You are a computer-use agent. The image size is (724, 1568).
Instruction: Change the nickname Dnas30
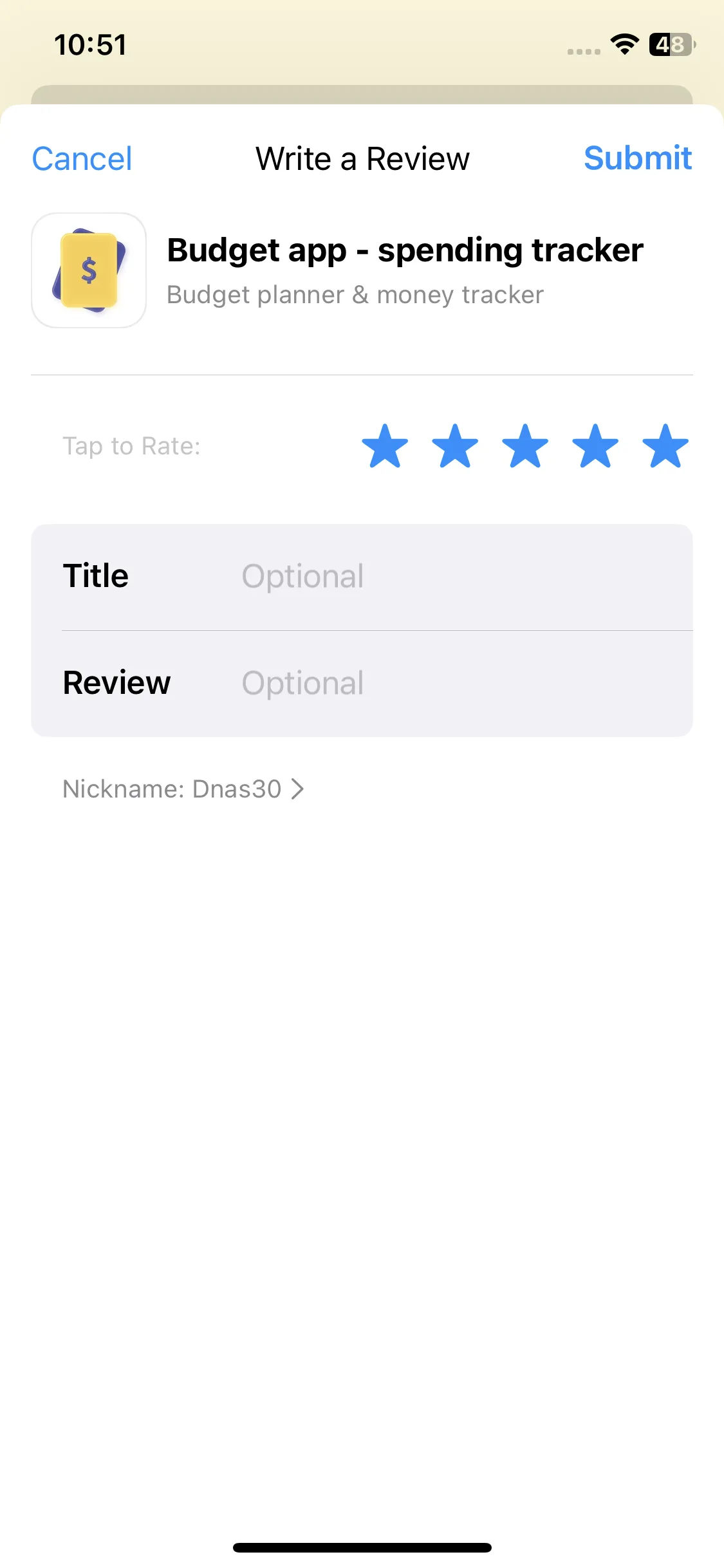pos(183,789)
